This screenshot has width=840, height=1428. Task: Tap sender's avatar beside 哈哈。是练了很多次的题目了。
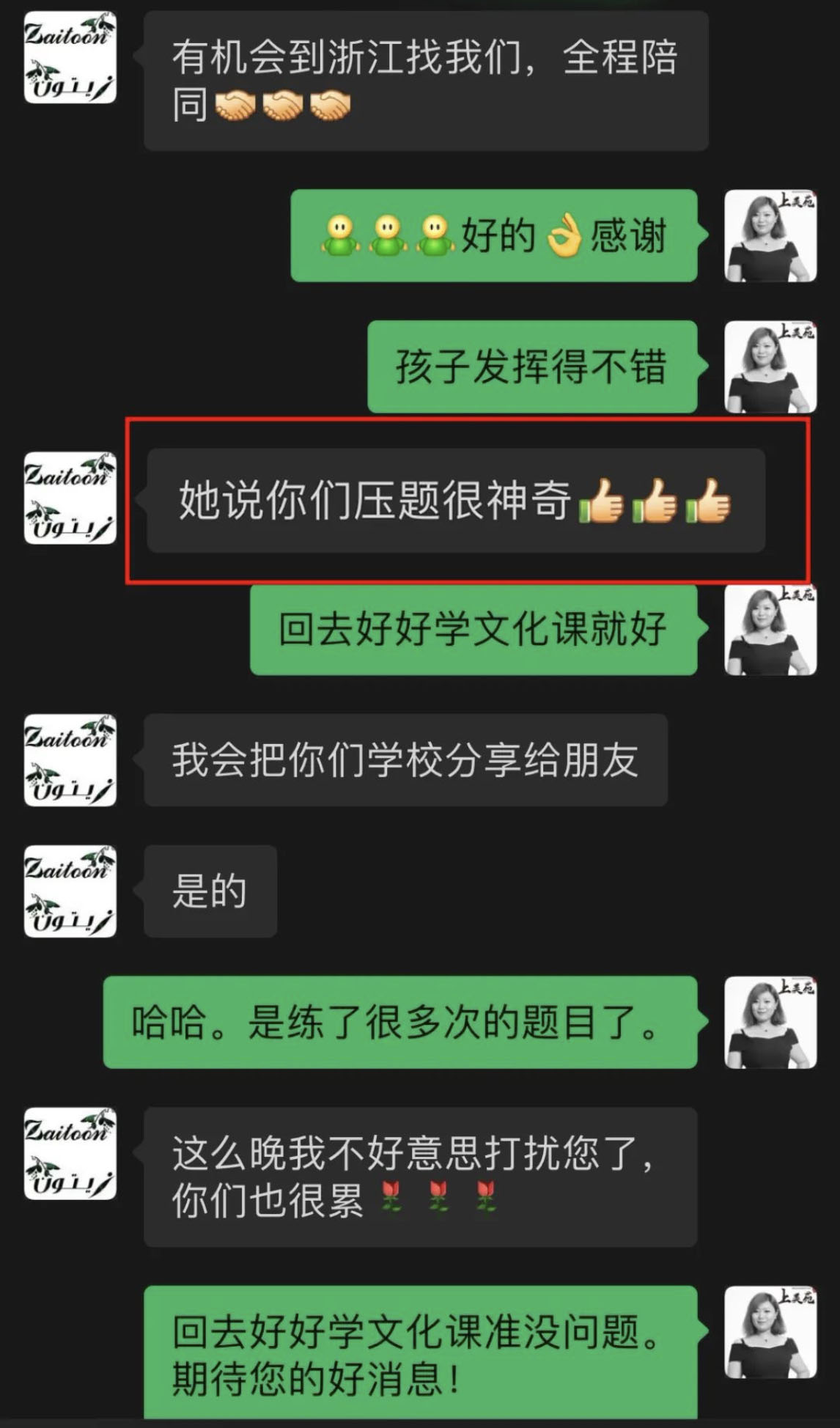click(x=770, y=1022)
